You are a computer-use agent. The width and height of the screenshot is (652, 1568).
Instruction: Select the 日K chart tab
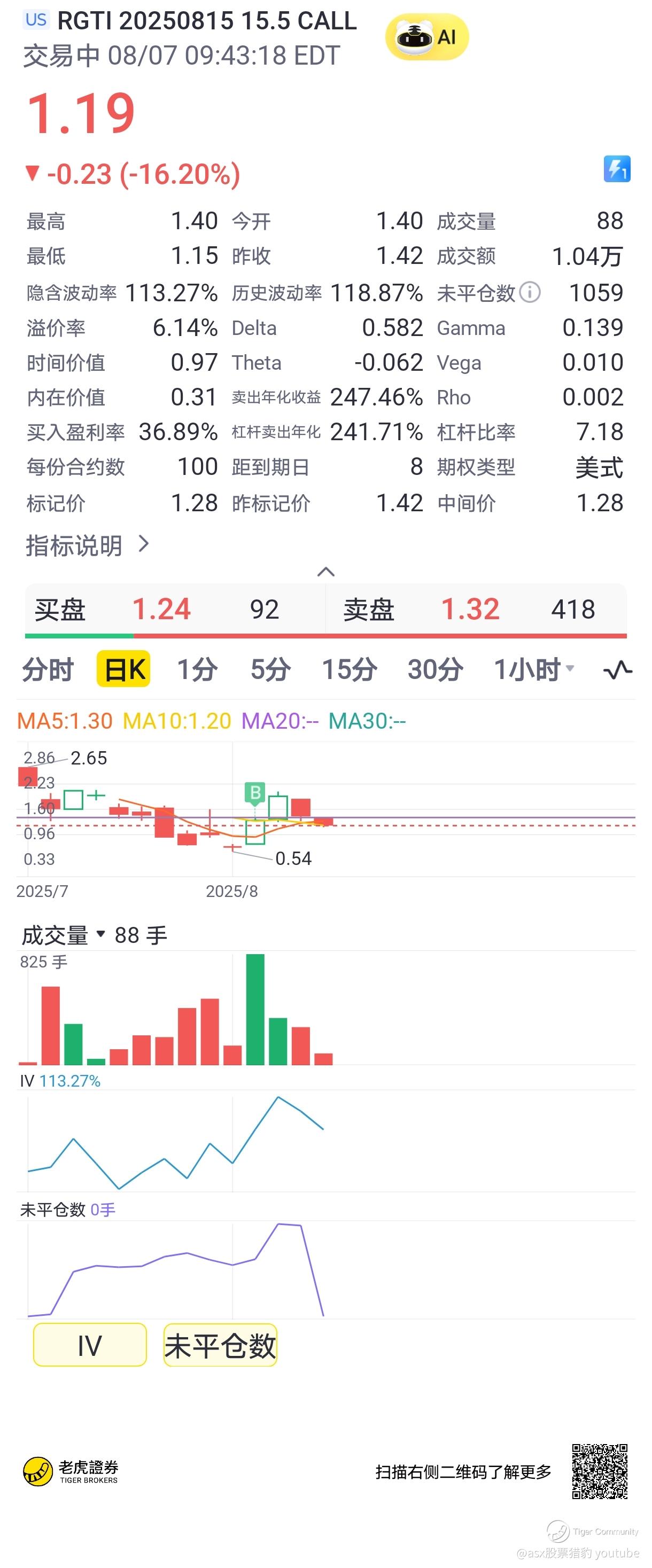point(123,669)
